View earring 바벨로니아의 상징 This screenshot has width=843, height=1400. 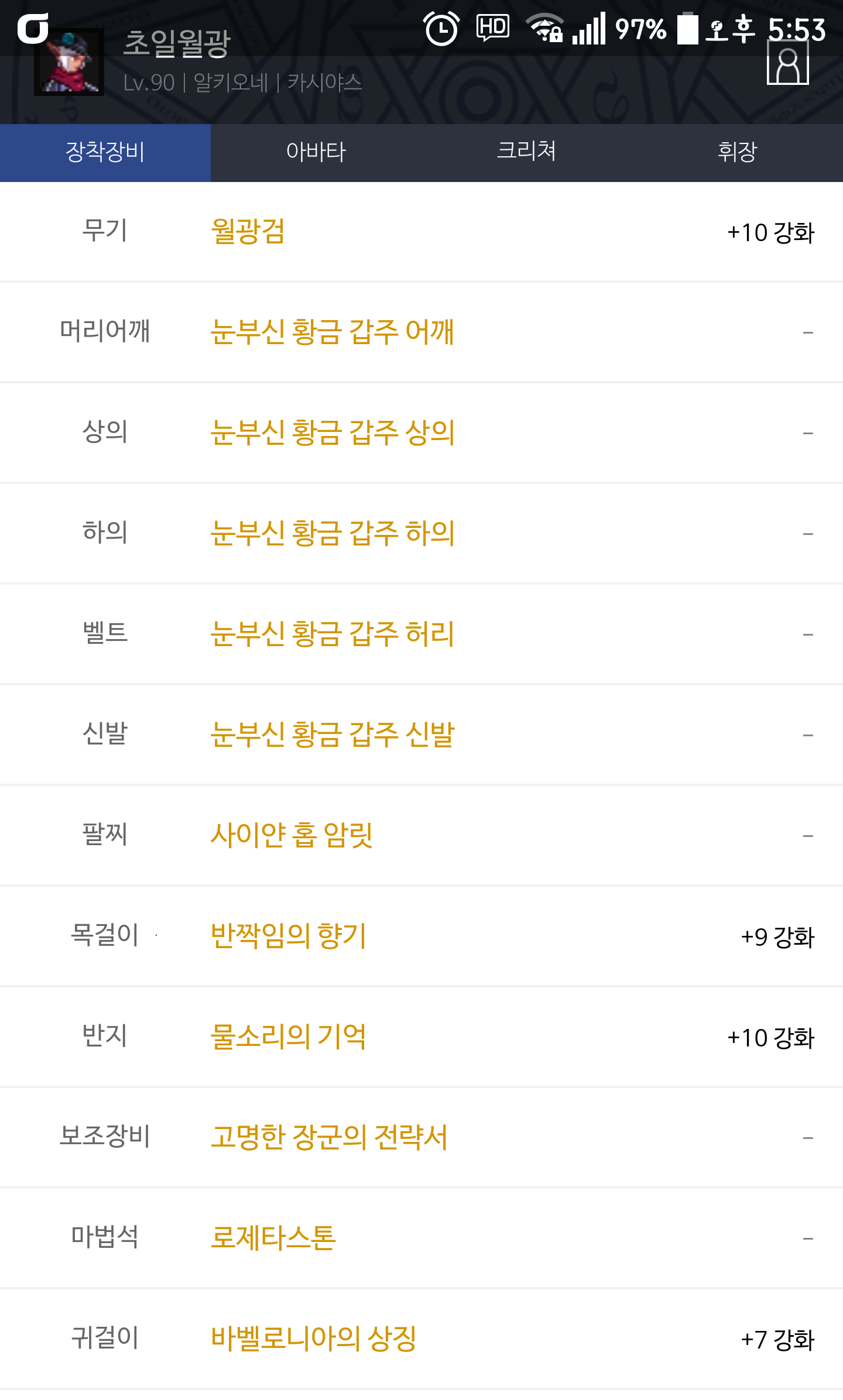[x=313, y=1339]
